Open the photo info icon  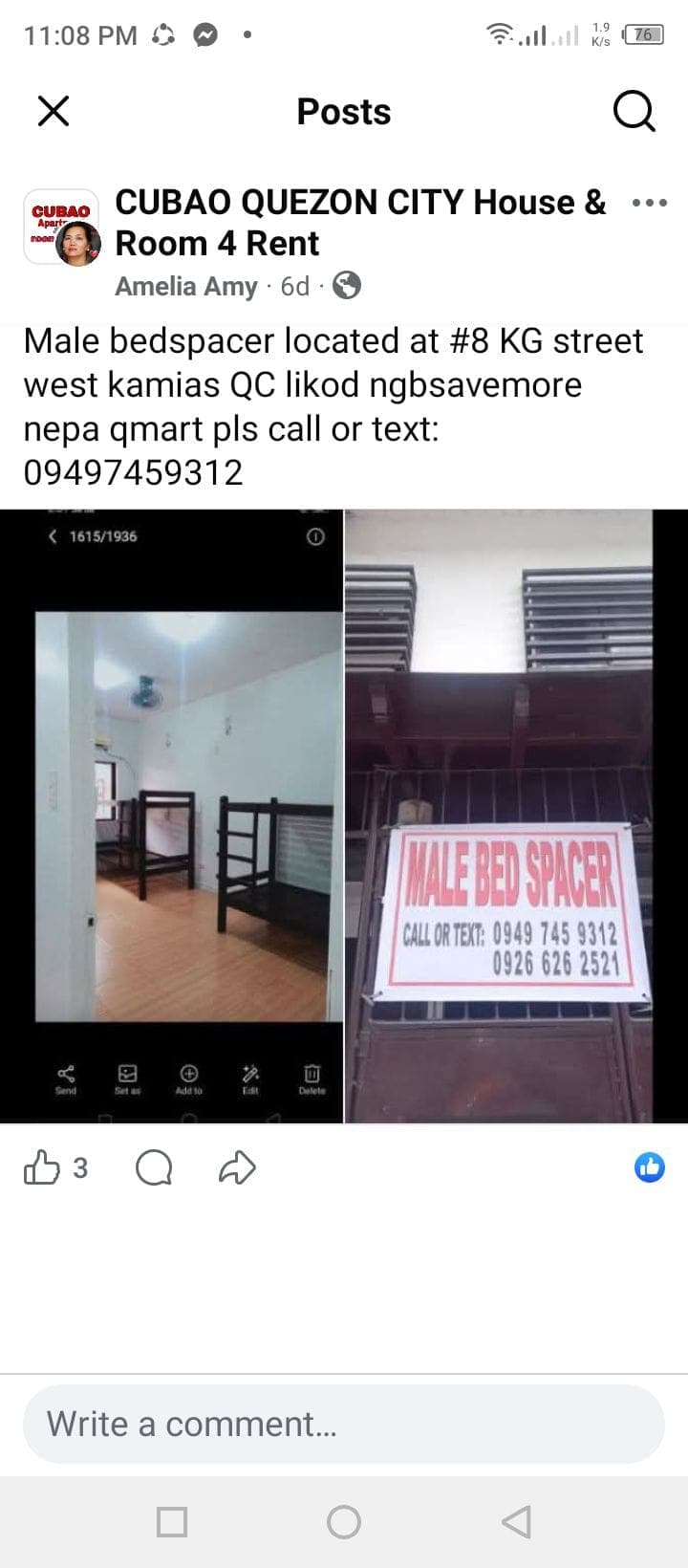click(315, 537)
